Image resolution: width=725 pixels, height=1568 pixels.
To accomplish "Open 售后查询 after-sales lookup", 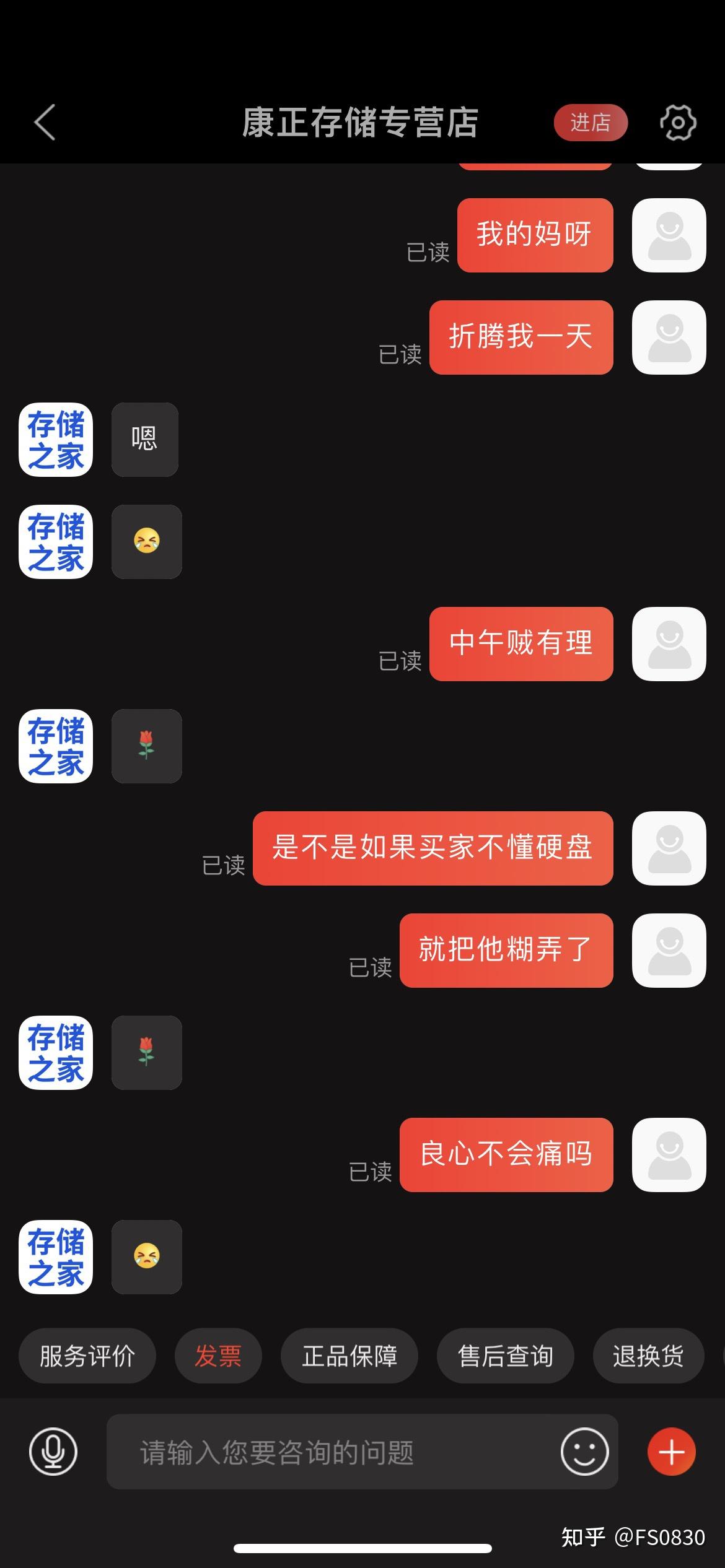I will coord(506,1356).
